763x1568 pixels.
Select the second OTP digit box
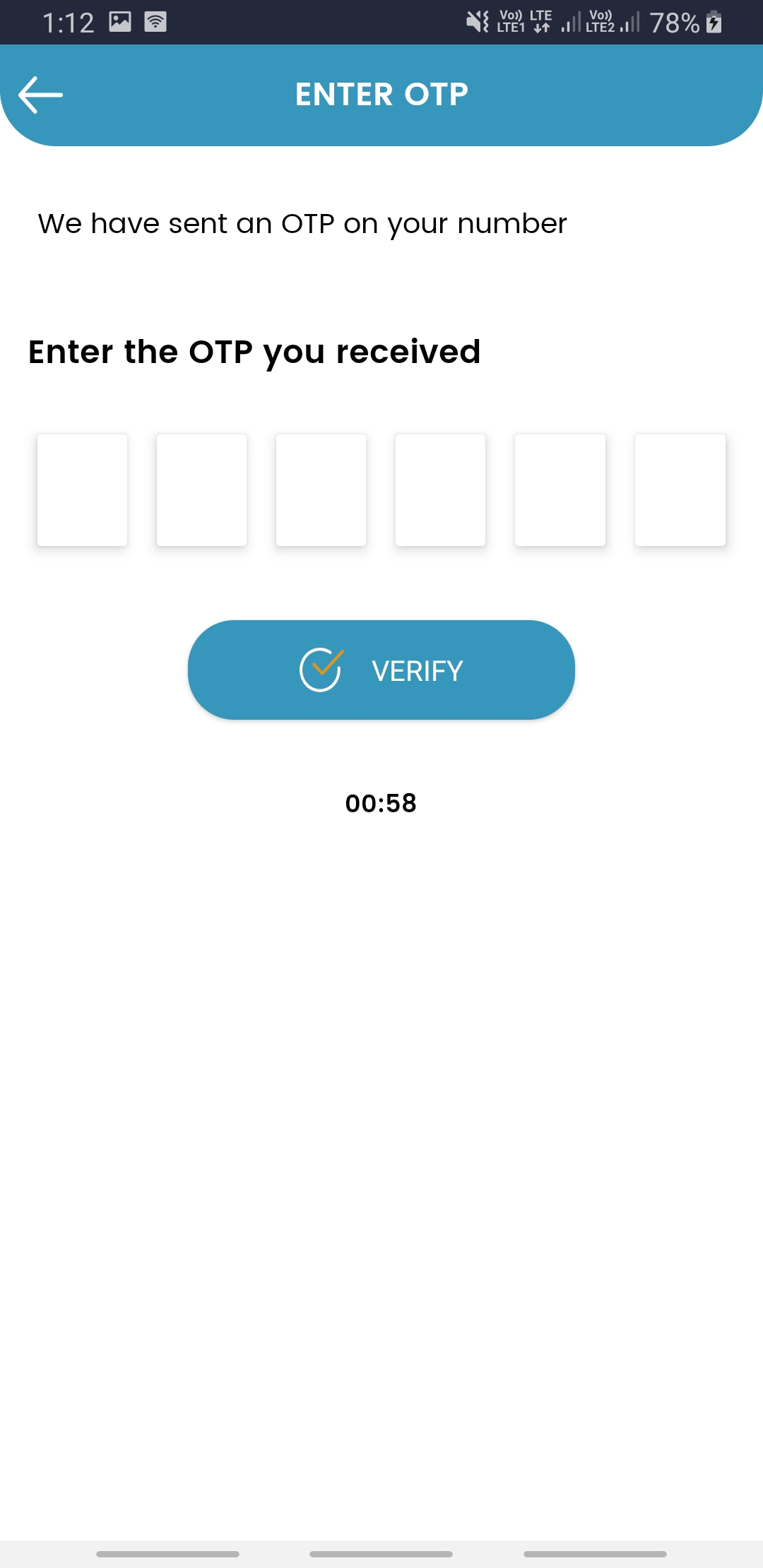coord(201,489)
